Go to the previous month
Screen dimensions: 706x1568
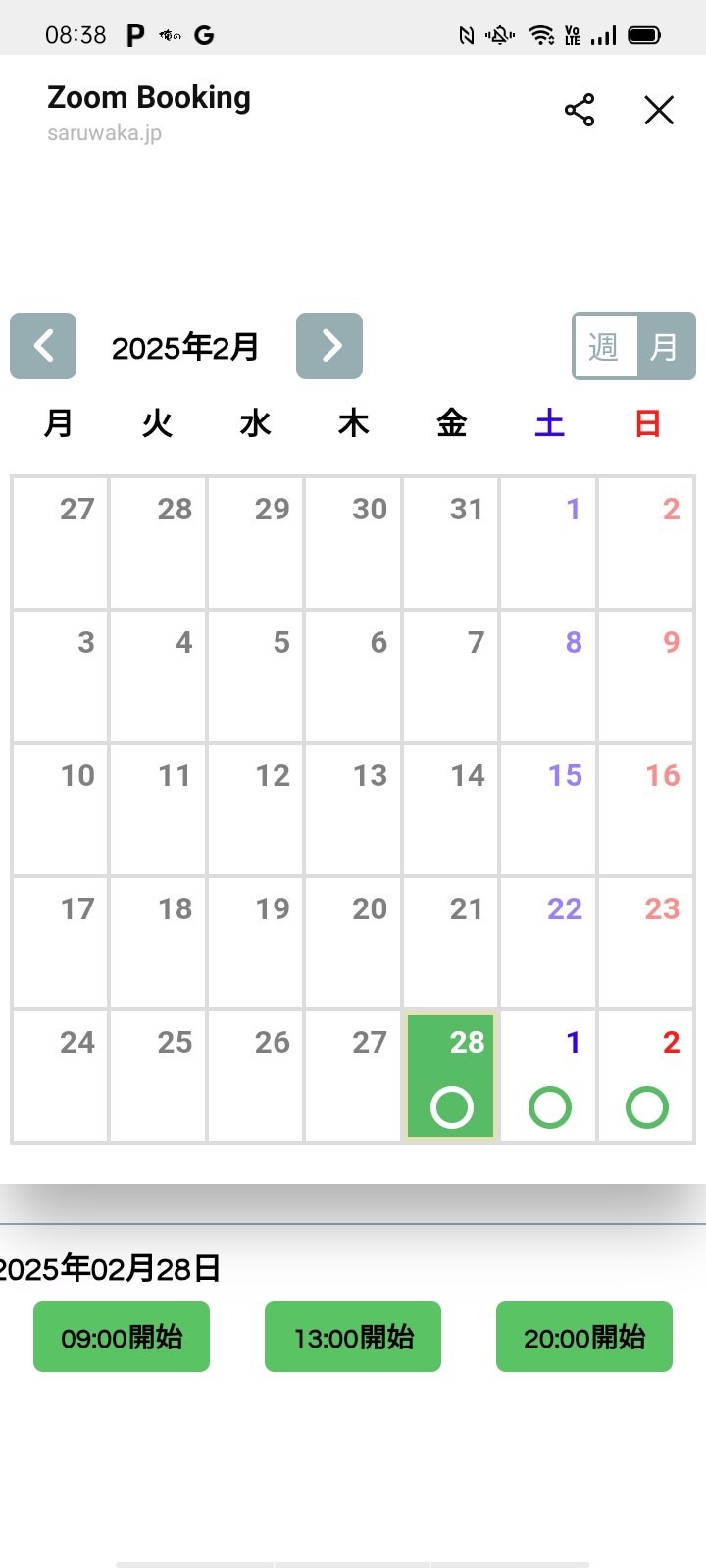(x=43, y=346)
